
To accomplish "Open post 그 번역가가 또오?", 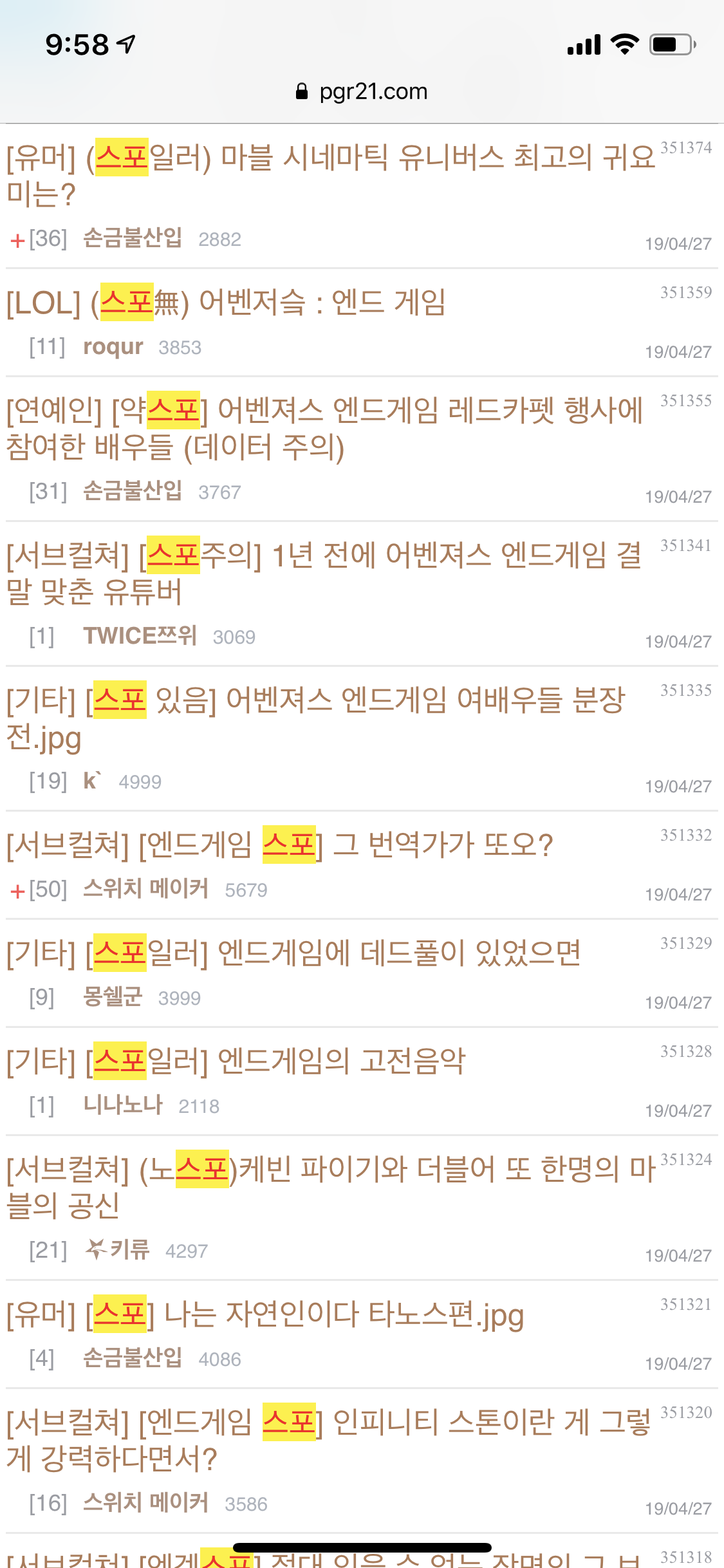I will click(x=280, y=845).
